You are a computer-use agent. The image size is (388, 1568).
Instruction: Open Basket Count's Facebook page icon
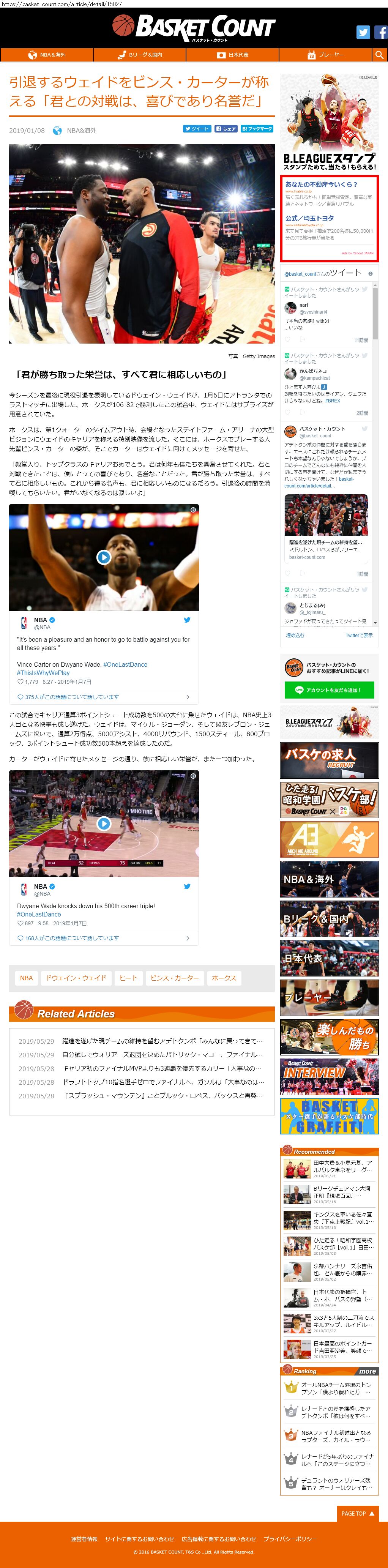tap(381, 32)
